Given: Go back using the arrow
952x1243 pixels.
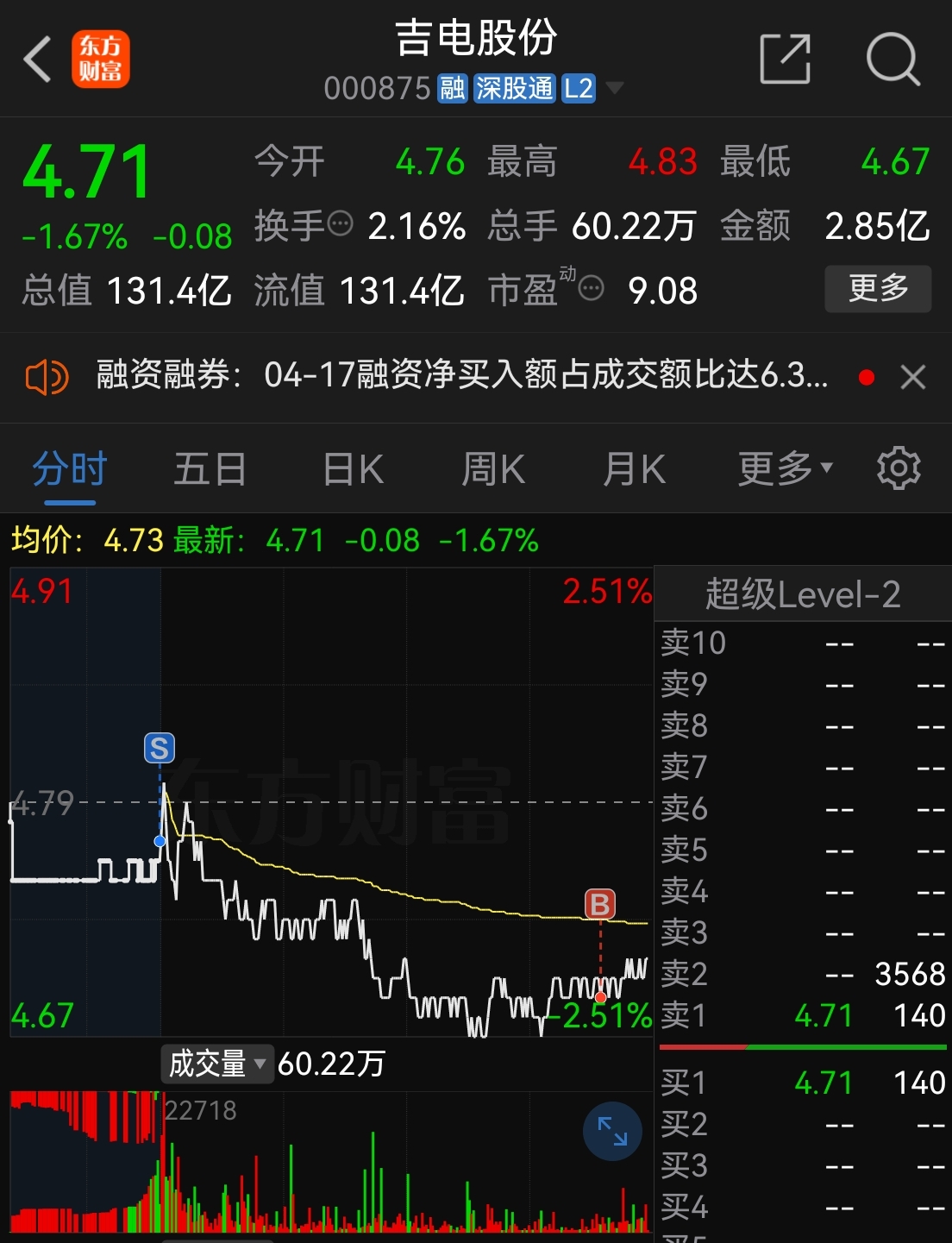Looking at the screenshot, I should pyautogui.click(x=38, y=59).
